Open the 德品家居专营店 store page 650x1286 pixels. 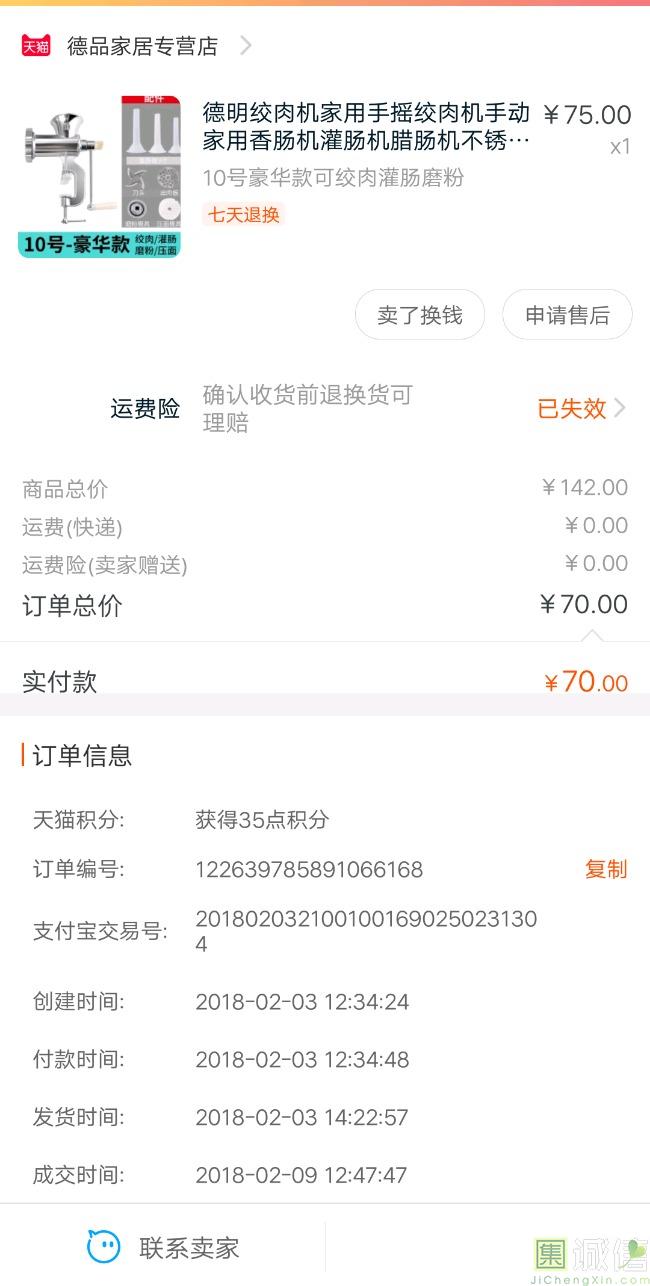[137, 46]
